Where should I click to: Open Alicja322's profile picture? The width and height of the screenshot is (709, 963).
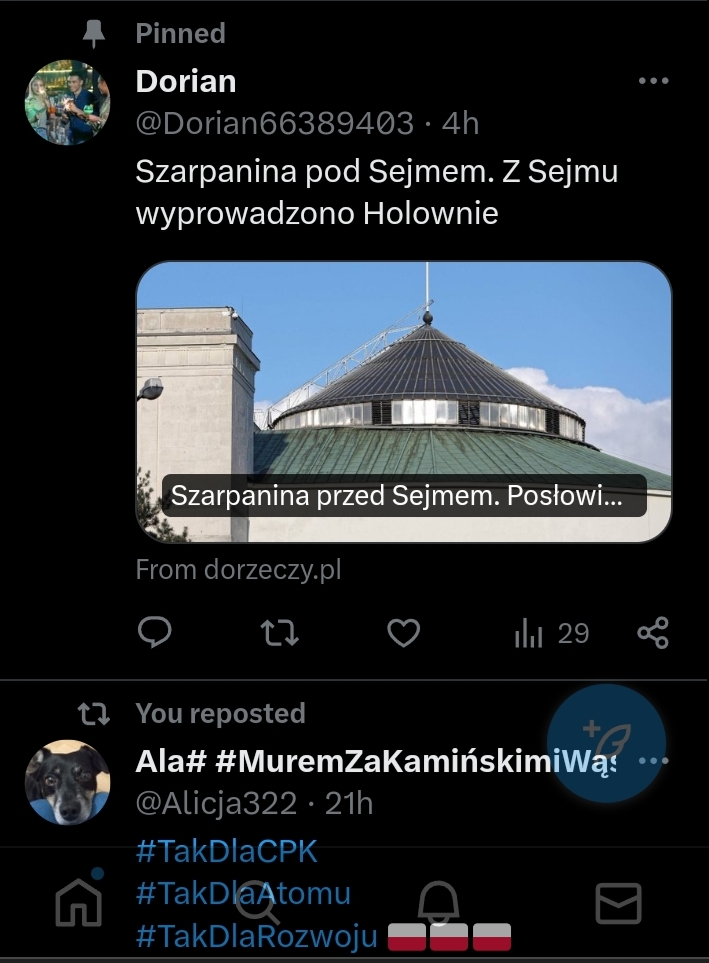click(x=67, y=782)
